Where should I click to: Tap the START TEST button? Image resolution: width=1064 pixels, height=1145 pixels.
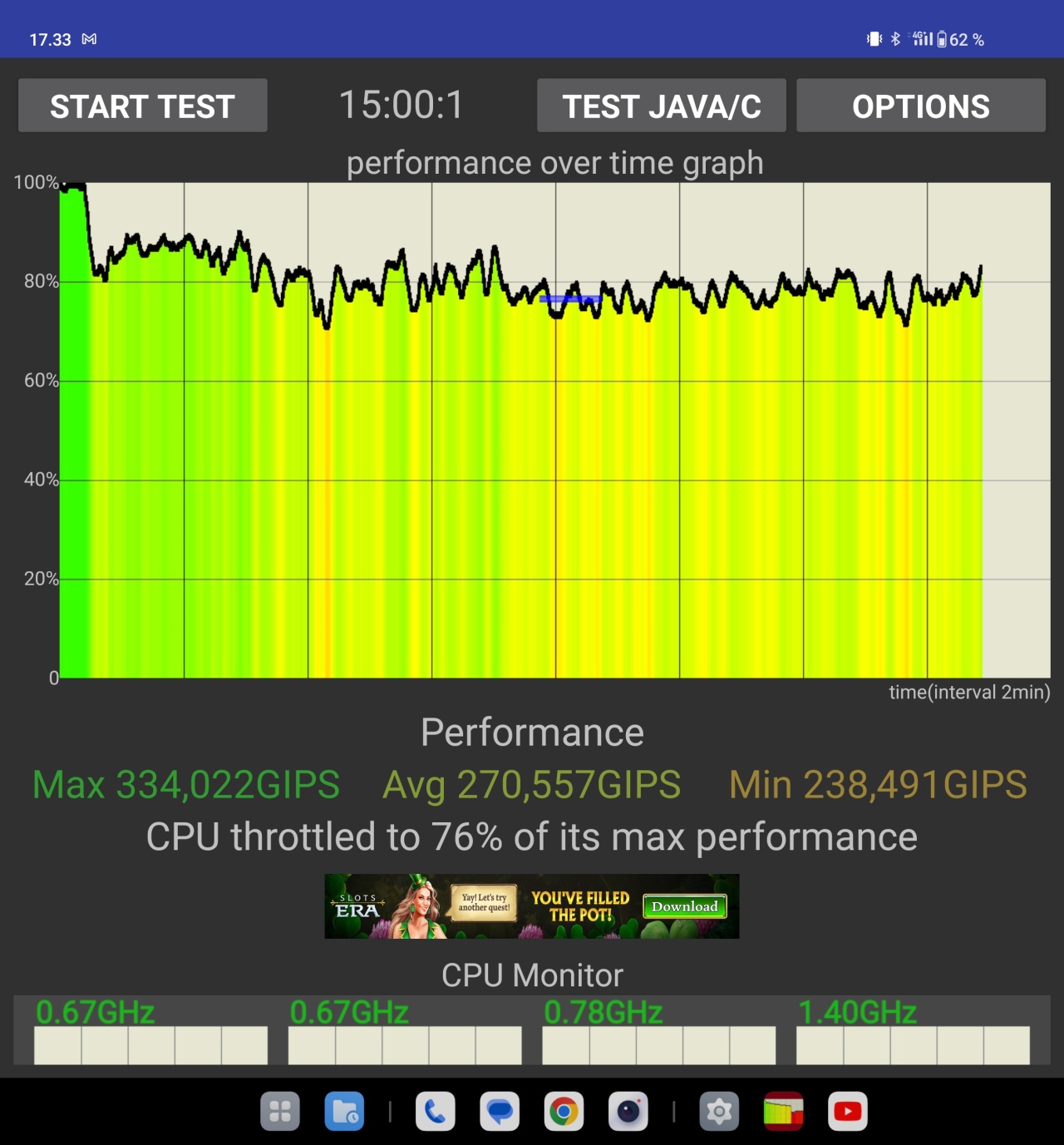click(142, 106)
